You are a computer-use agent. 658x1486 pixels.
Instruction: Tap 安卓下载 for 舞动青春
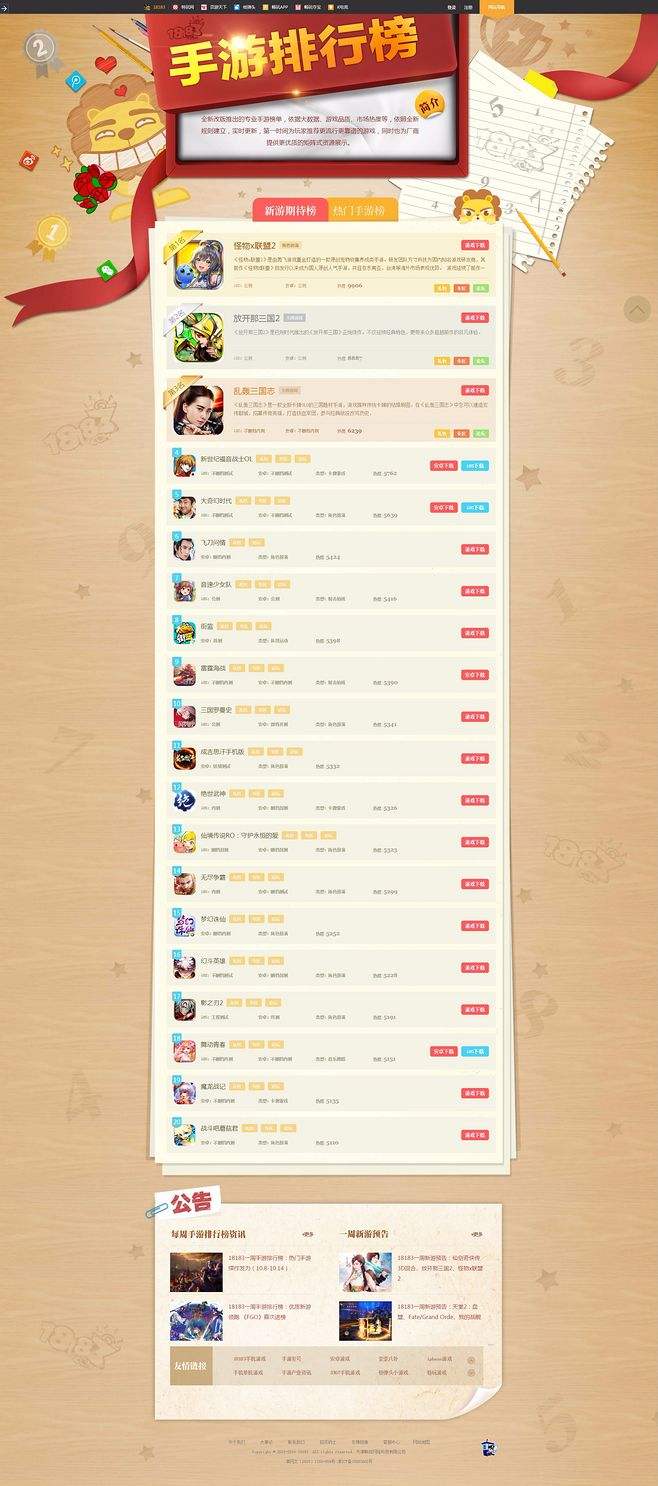point(444,1052)
